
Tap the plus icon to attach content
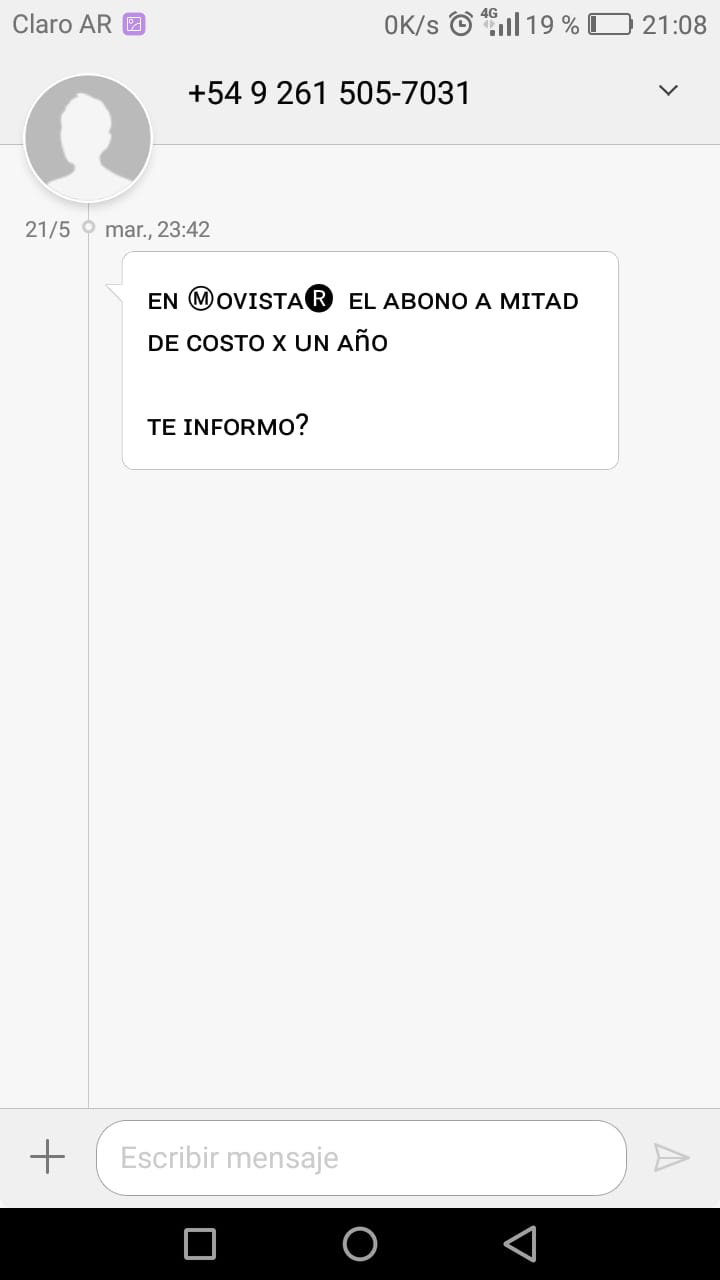tap(47, 1158)
